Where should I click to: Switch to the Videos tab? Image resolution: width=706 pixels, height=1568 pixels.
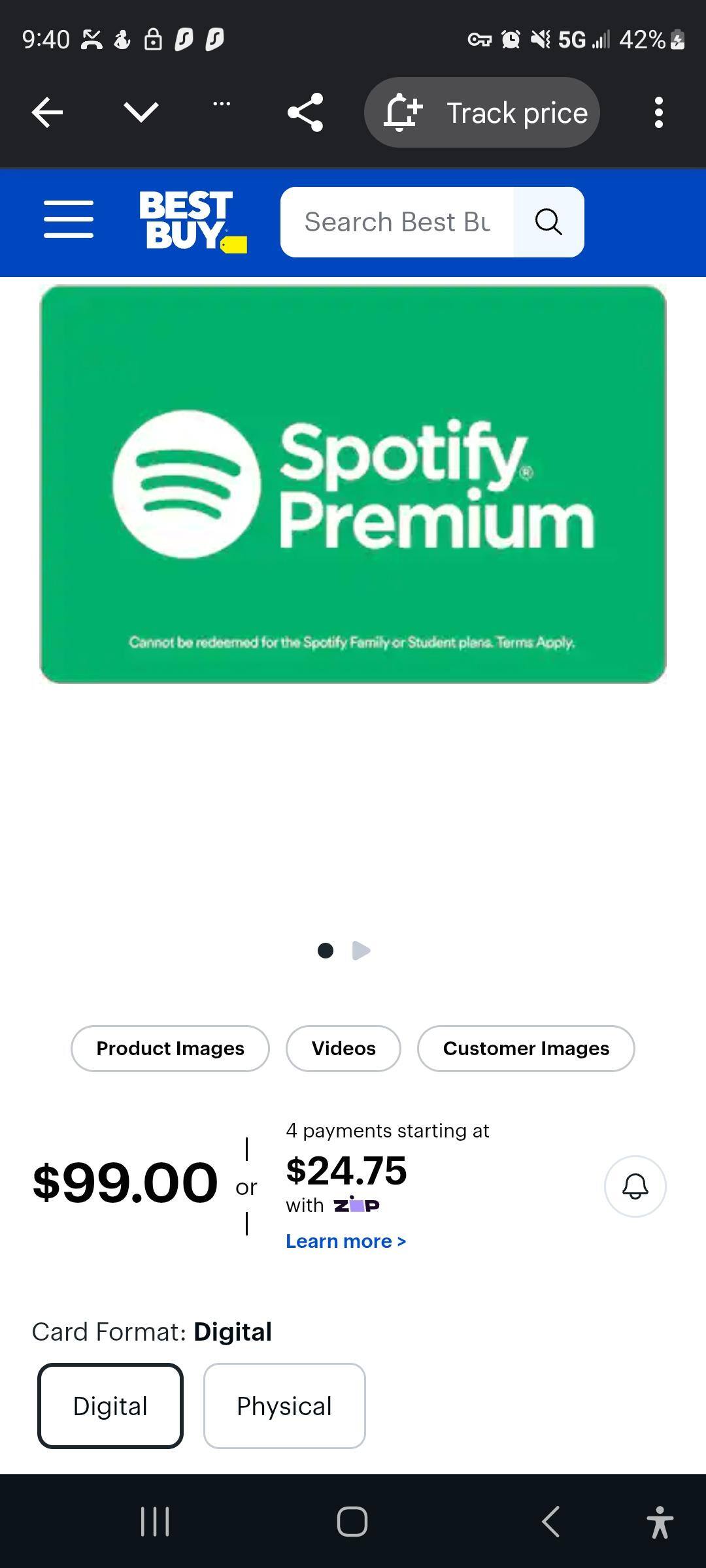343,1048
